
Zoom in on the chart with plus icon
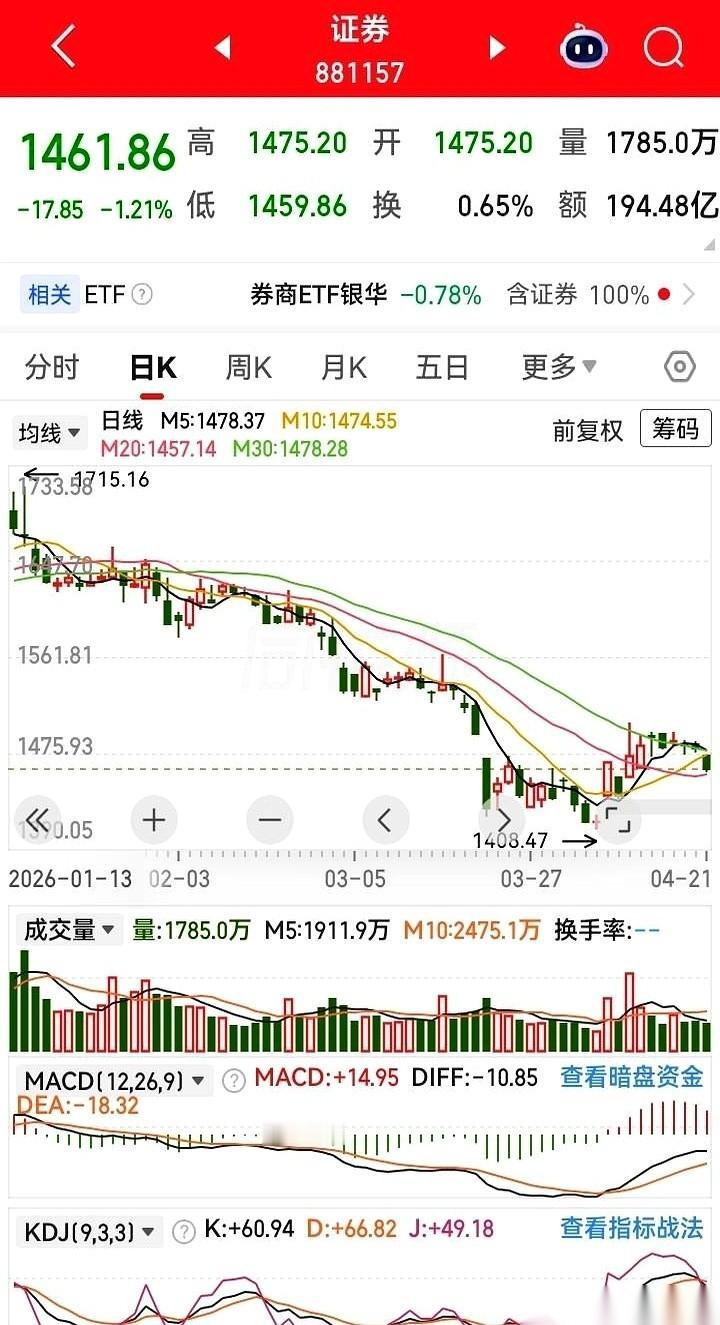pos(153,820)
